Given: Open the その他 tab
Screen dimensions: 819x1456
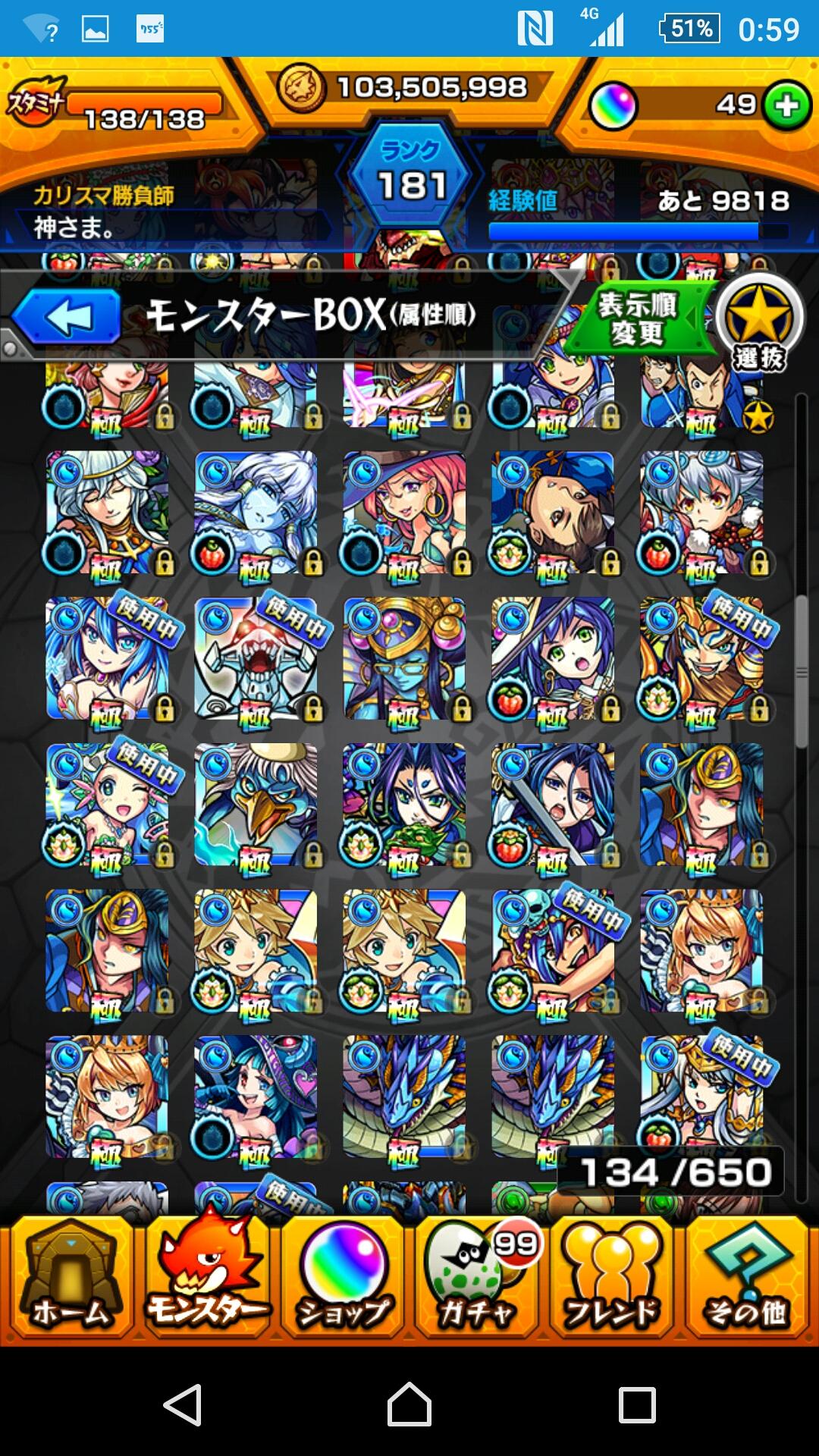Looking at the screenshot, I should pos(747,1278).
